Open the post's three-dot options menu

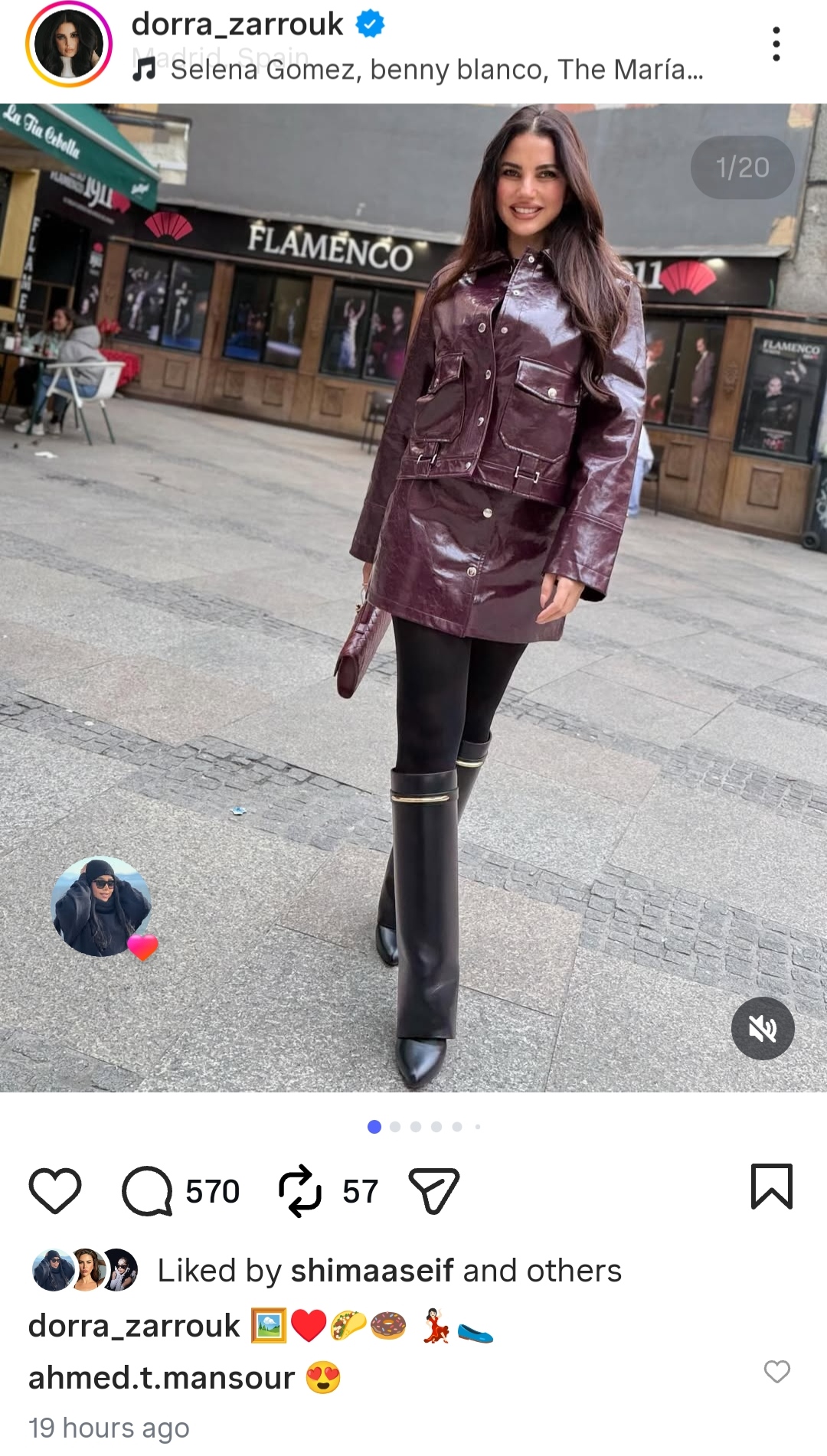coord(776,44)
